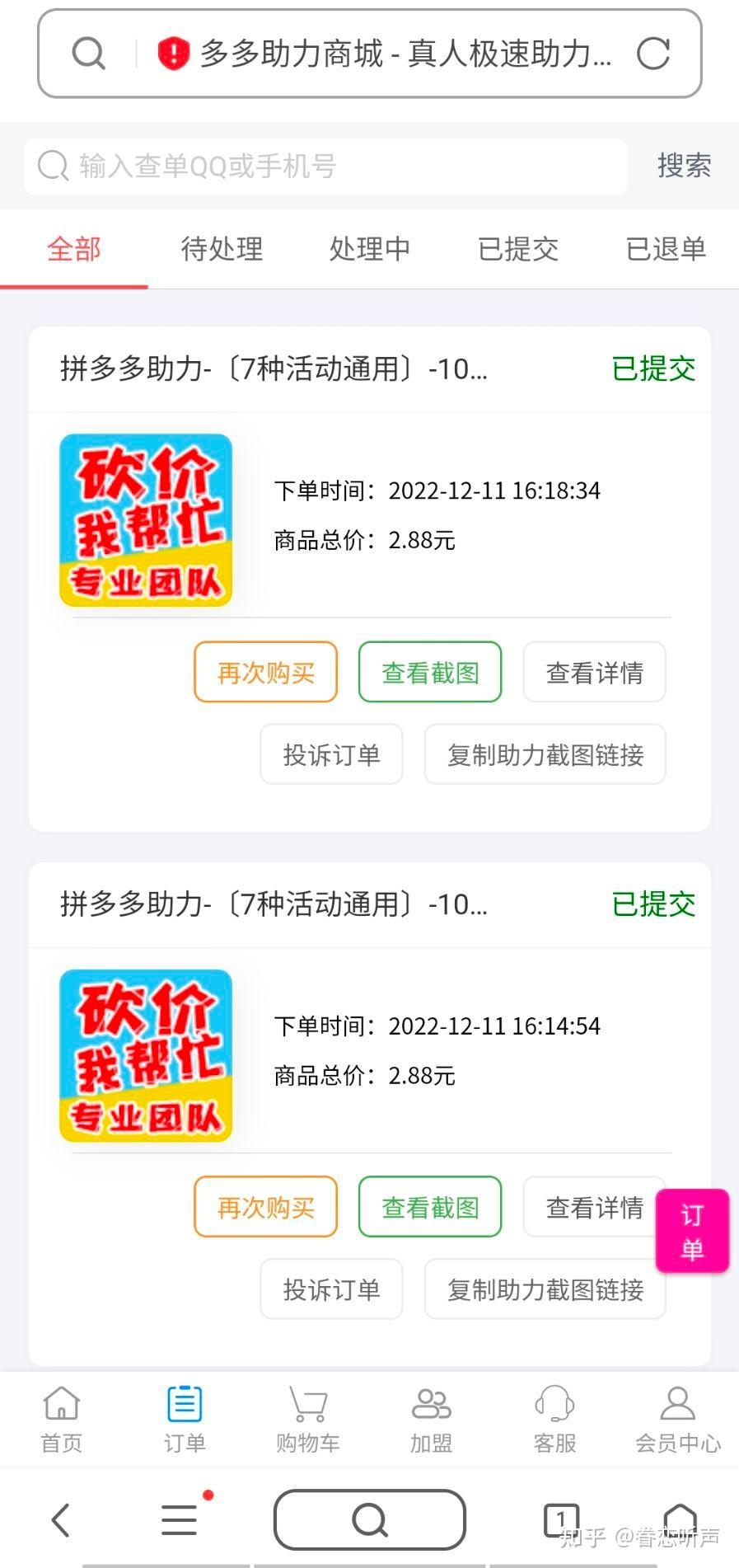Open 查看详情 for the 16:18:34 order
The height and width of the screenshot is (1568, 739).
(594, 673)
